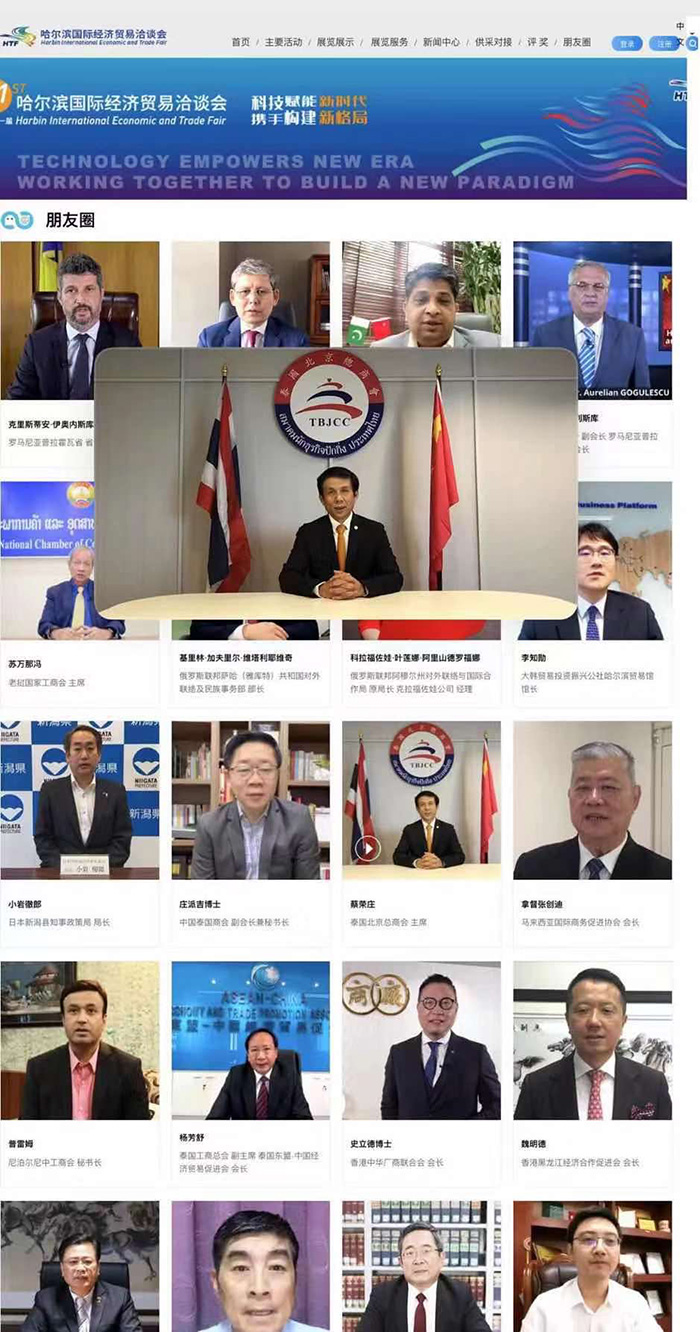Open the 供采对接 page
Screen dimensions: 700x1332
point(493,42)
